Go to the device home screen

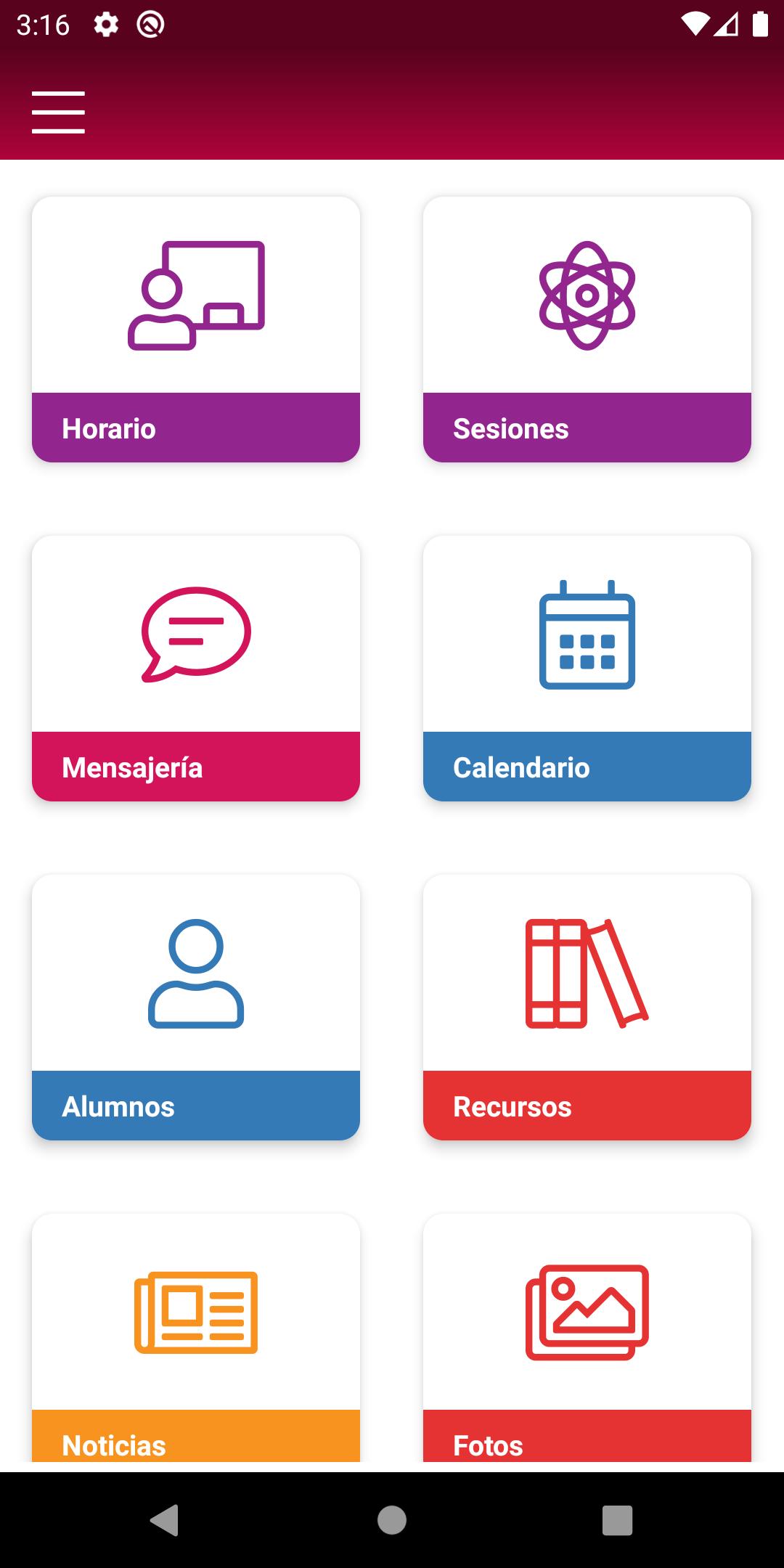click(392, 1520)
